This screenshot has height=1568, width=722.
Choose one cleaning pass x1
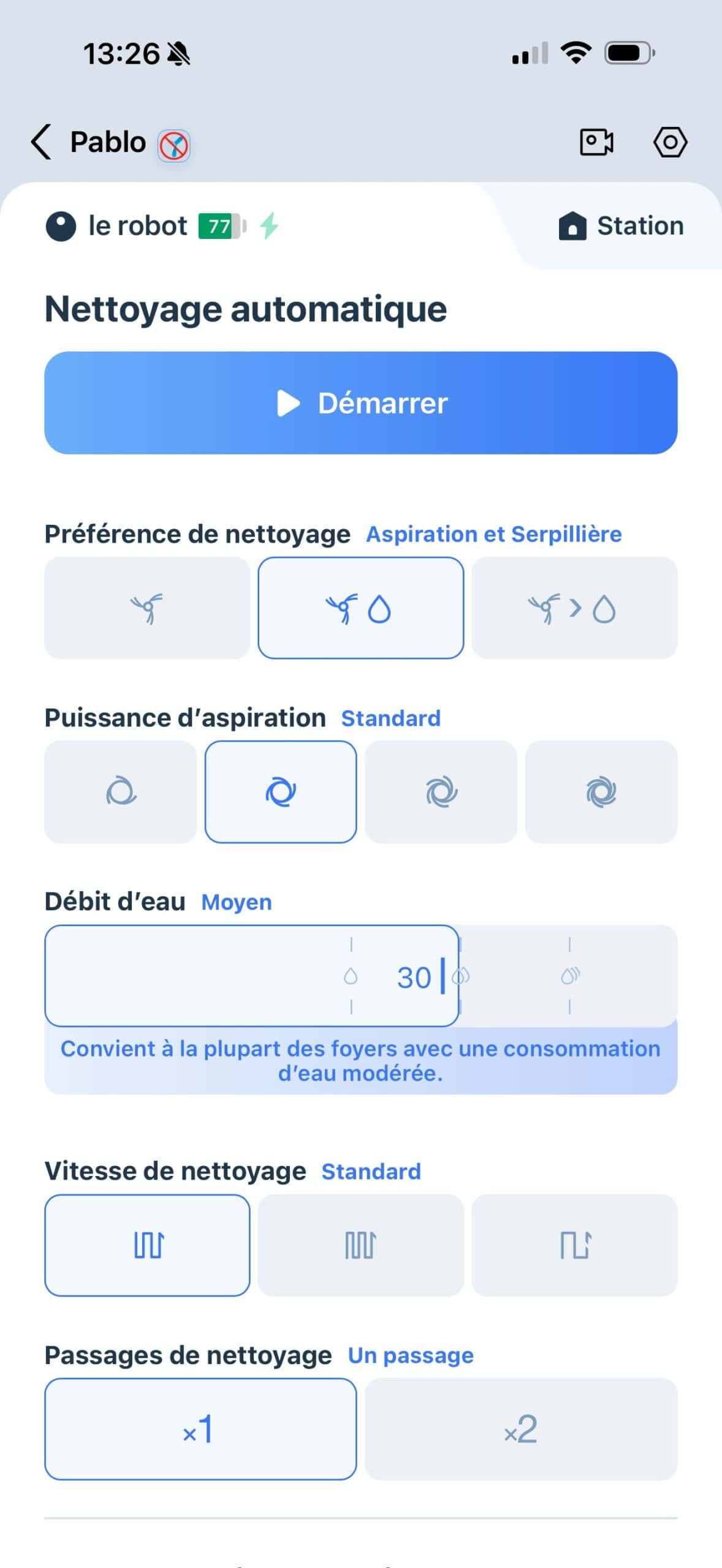200,1429
